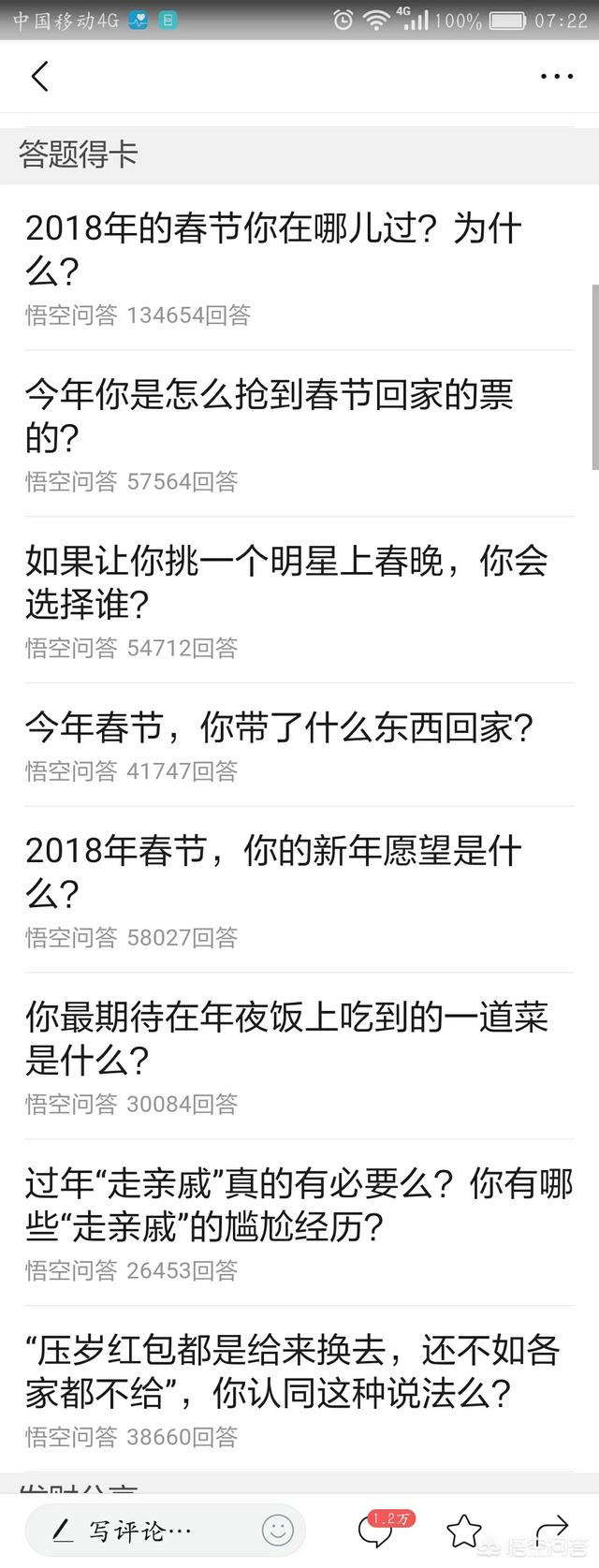Open question 今年春节，你带了什么东西回家
Screen dimensions: 599x1568
(279, 727)
